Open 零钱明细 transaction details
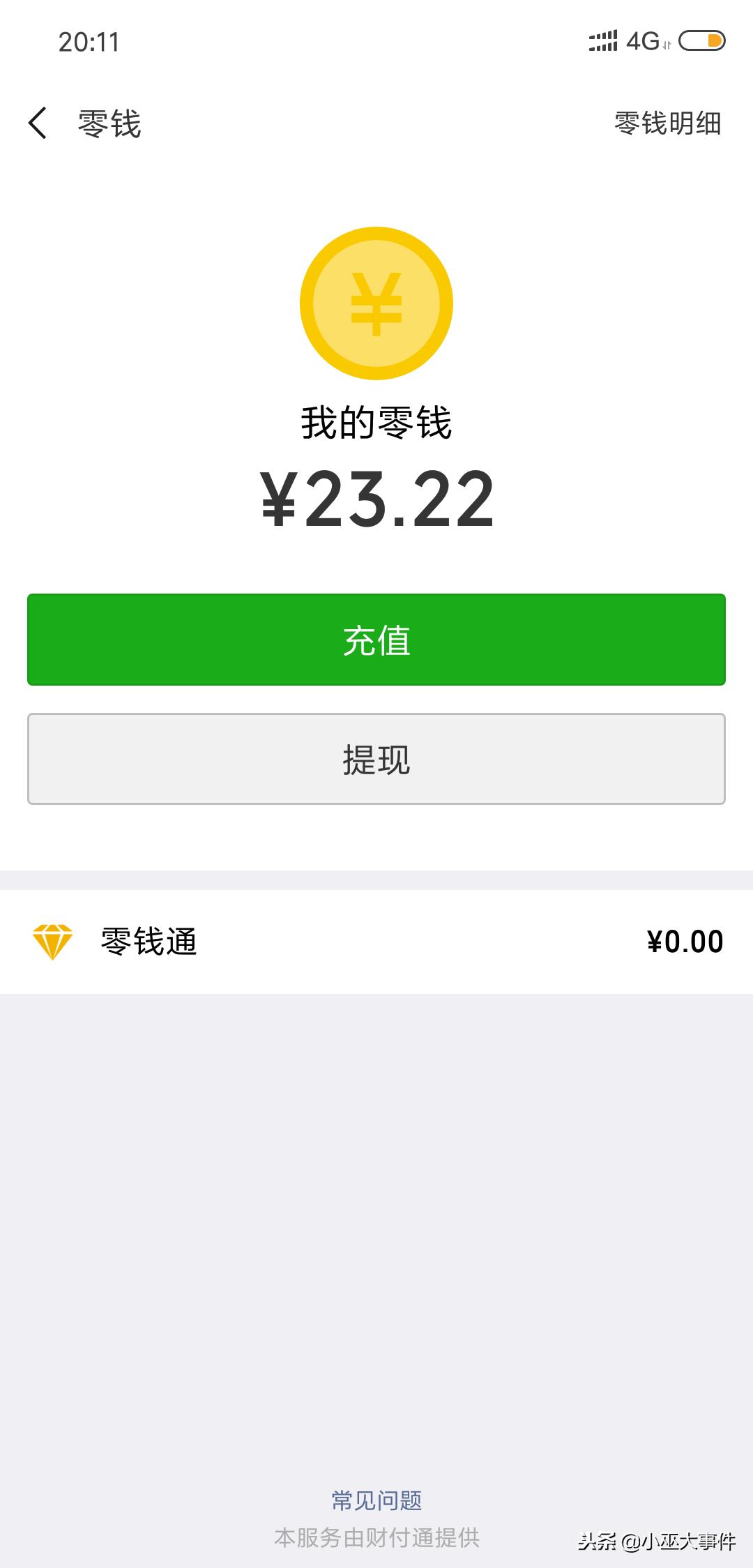 pyautogui.click(x=667, y=122)
